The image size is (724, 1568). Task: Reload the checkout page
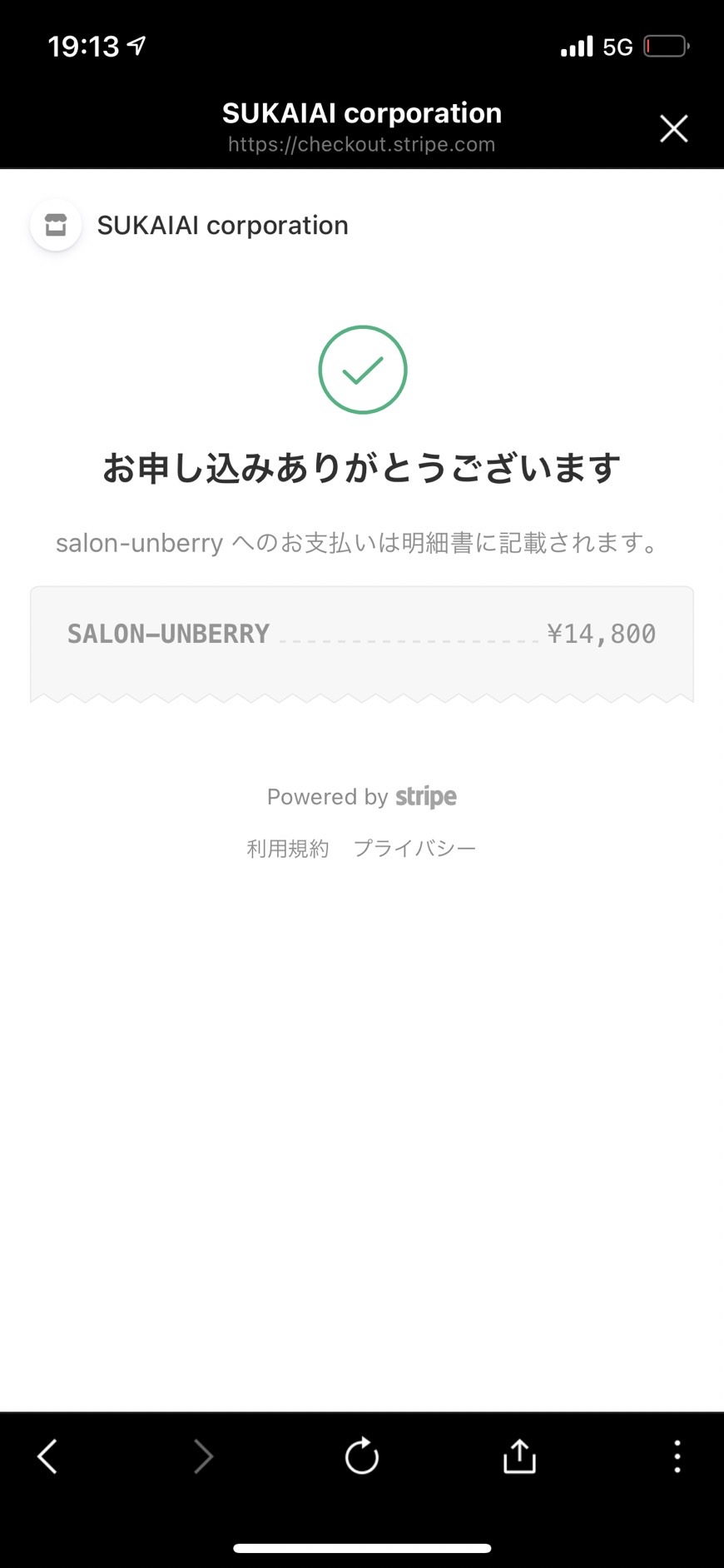point(362,1456)
